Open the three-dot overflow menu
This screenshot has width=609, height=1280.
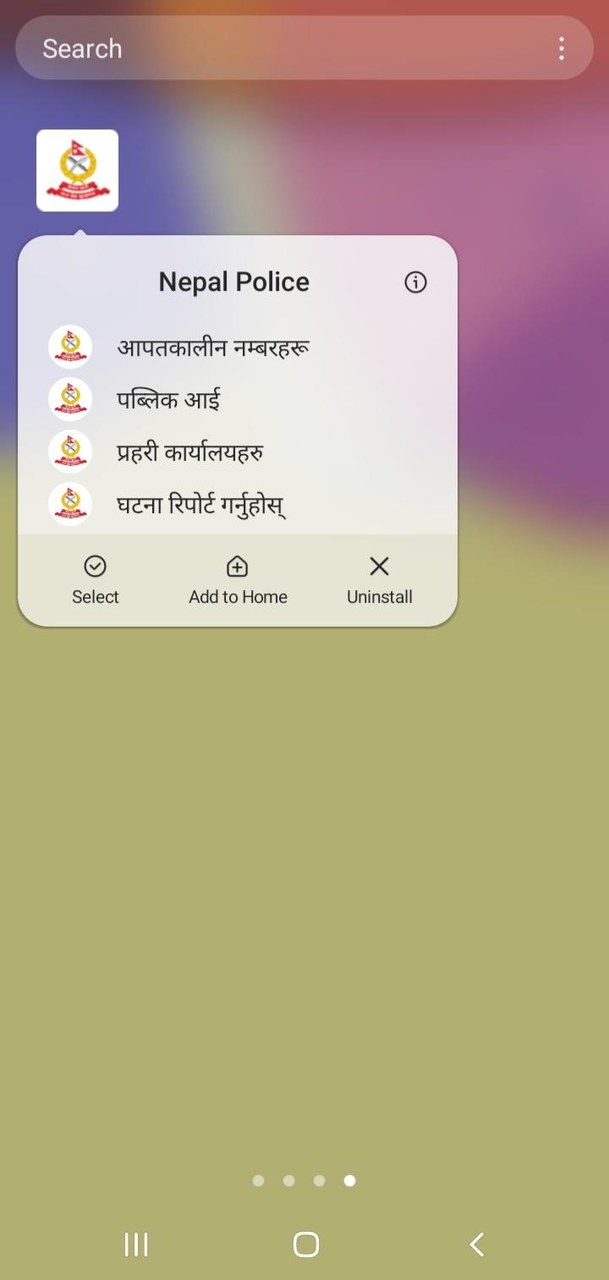tap(561, 48)
